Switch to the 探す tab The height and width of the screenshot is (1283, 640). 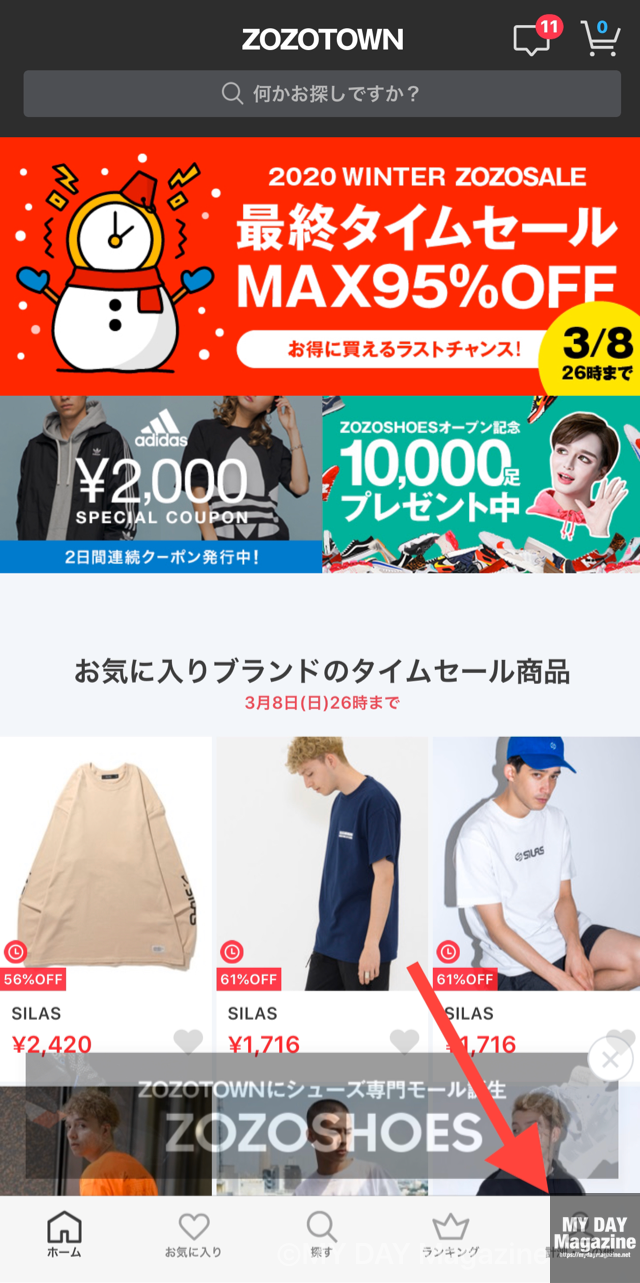point(321,1236)
